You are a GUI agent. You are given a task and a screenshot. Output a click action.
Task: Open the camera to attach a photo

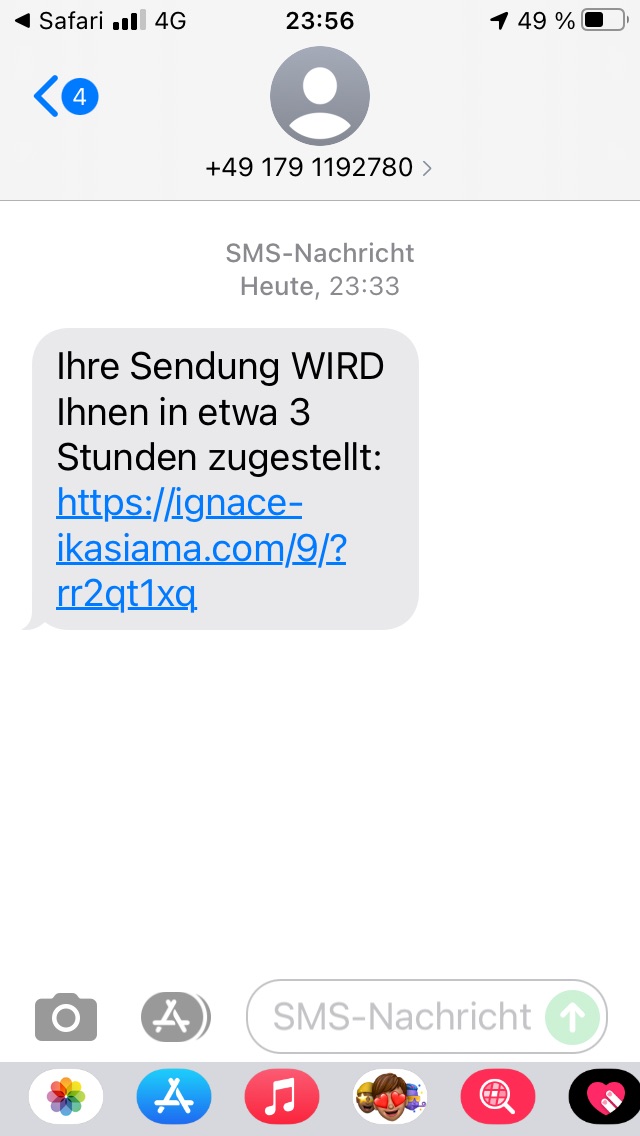tap(66, 1018)
